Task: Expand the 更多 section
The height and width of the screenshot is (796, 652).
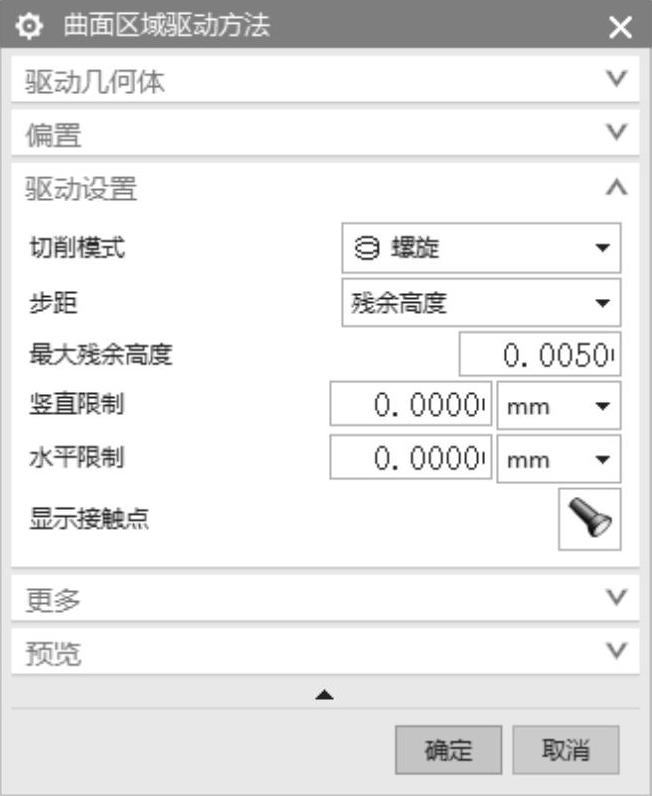Action: click(x=617, y=598)
